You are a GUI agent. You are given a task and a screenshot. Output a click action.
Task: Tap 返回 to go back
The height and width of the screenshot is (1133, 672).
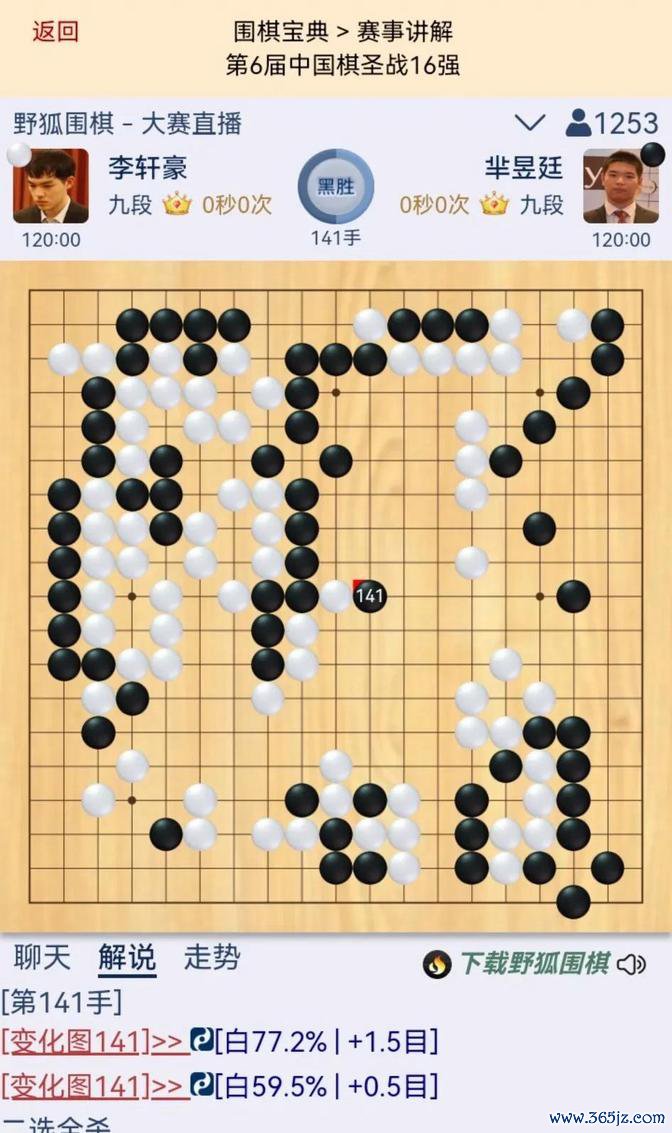tap(55, 31)
